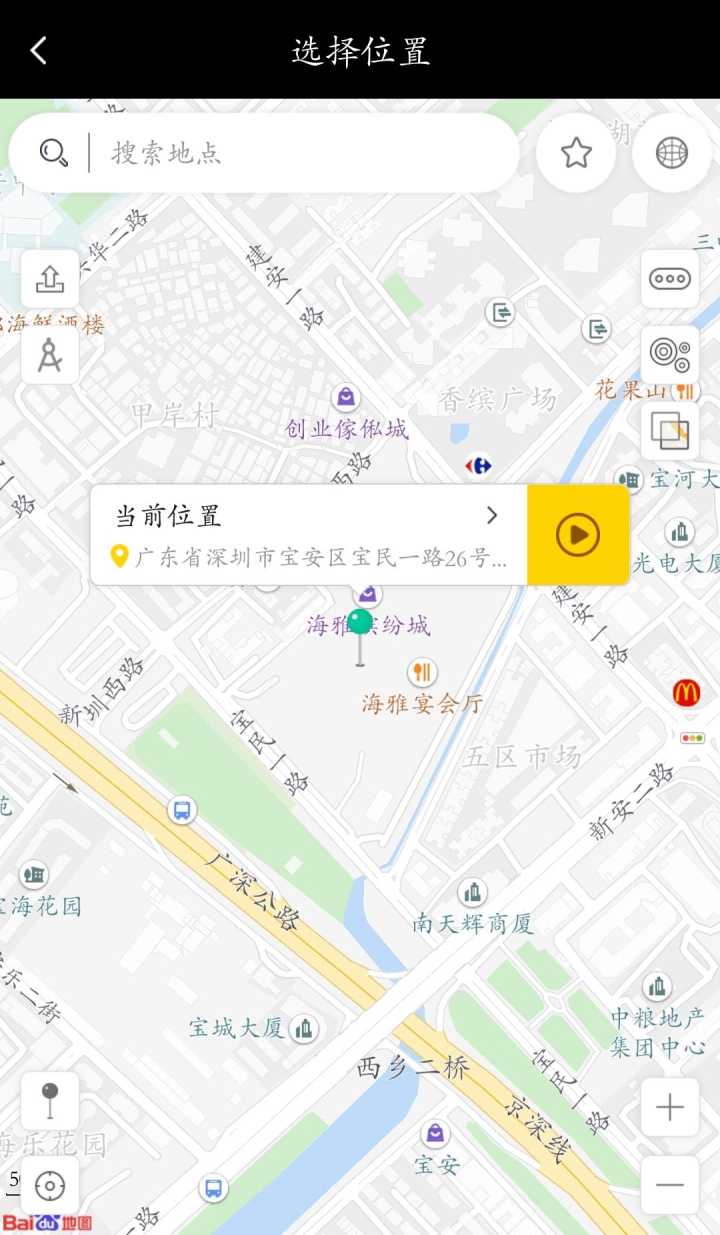
Task: Tap the upload/share icon button
Action: click(50, 279)
